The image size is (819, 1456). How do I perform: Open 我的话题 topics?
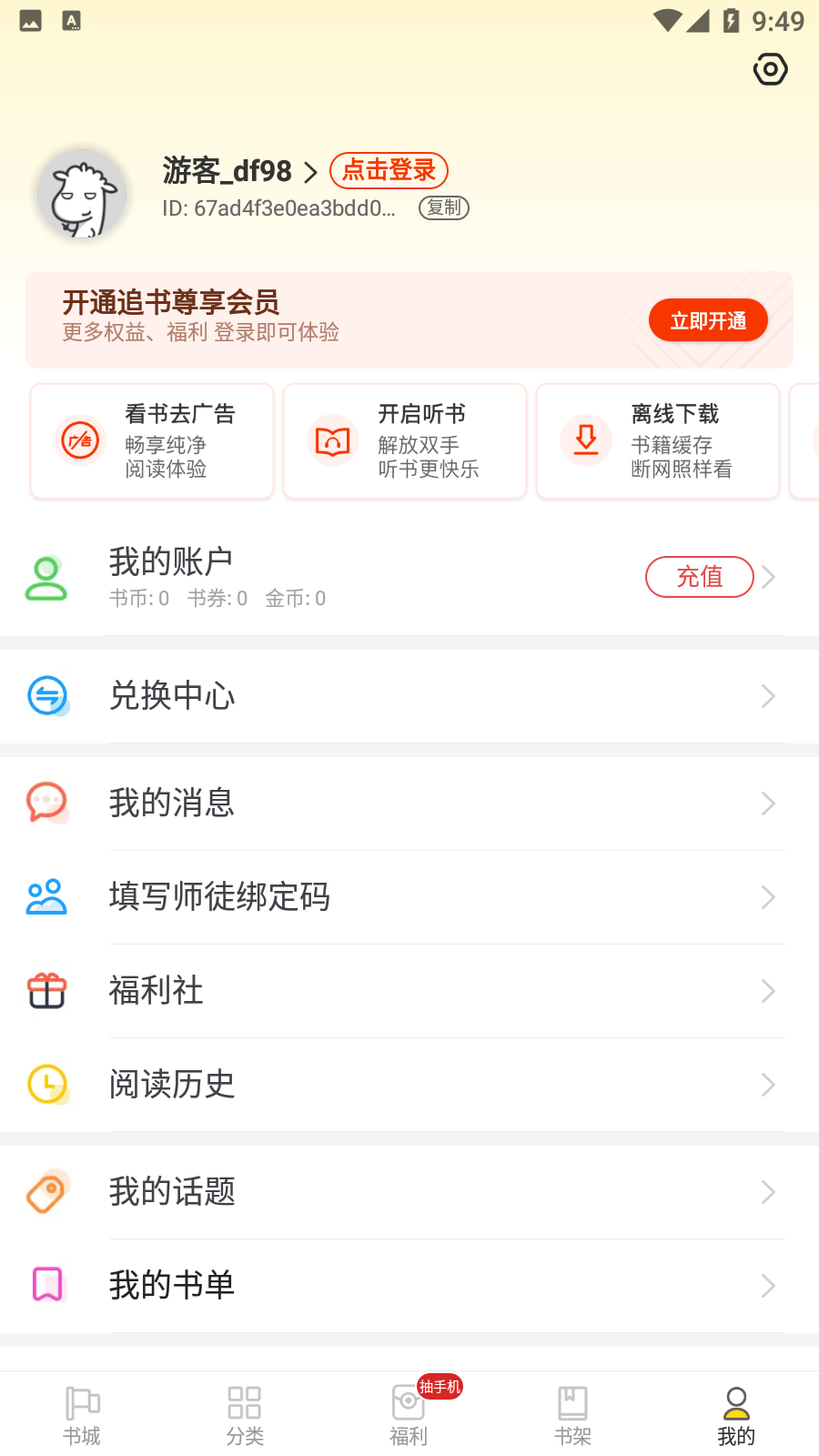[409, 1192]
